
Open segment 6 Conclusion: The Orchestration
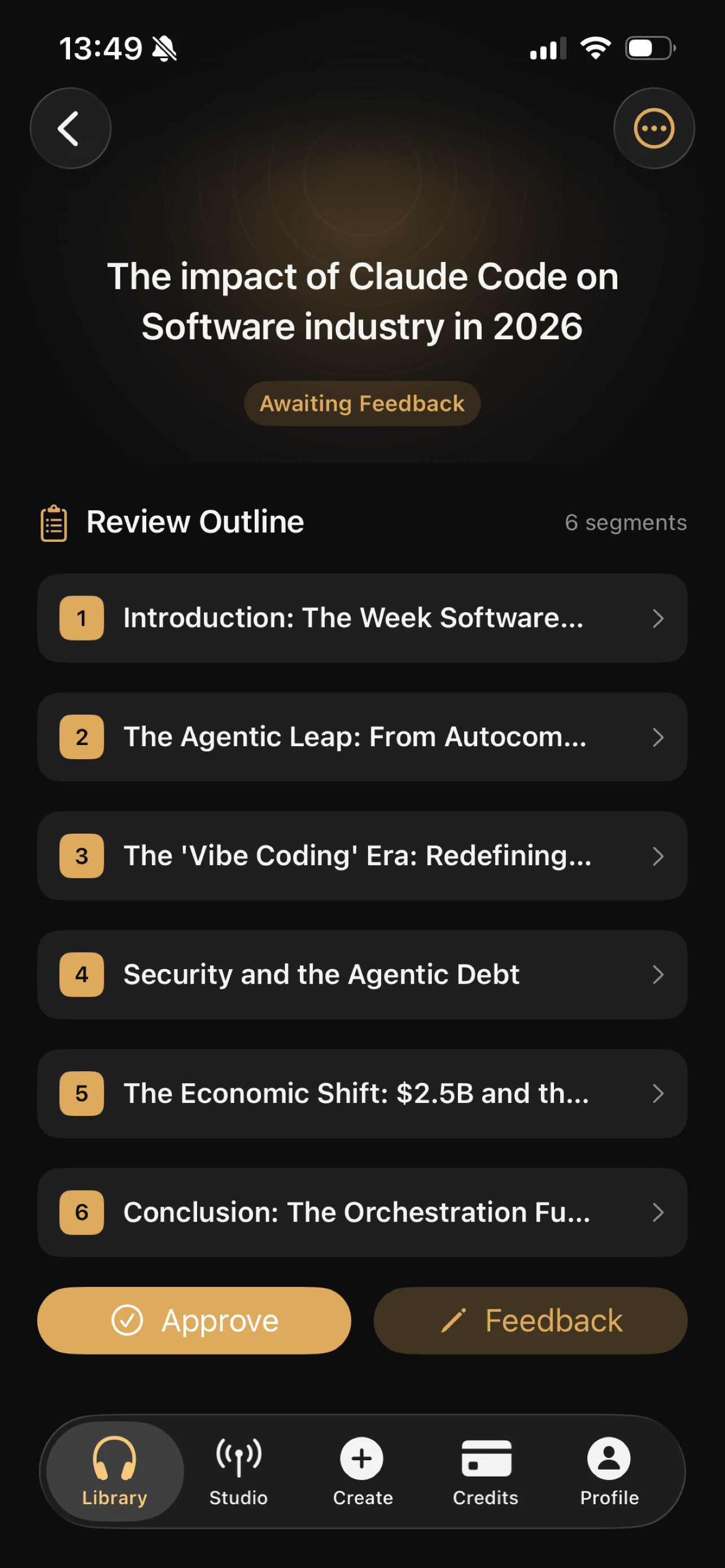(362, 1212)
